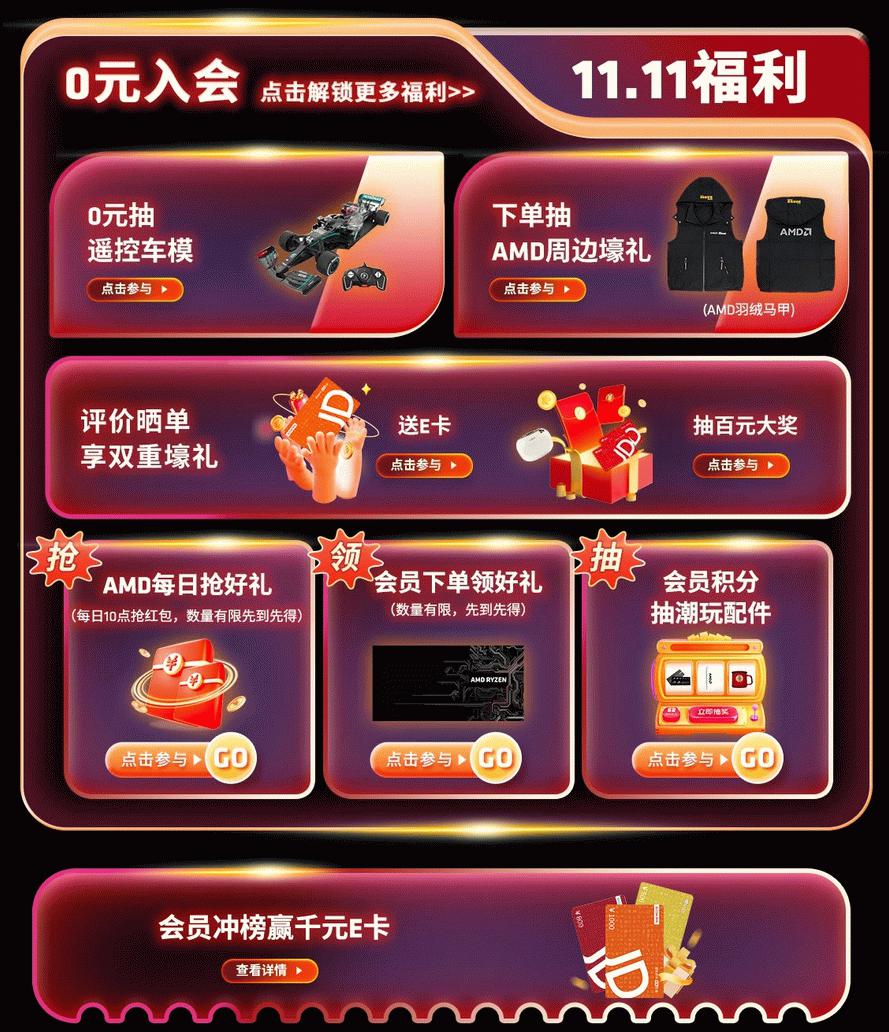Tap 点击参与 GO on AMD每日抢好礼 card
This screenshot has width=889, height=1032.
pyautogui.click(x=180, y=759)
